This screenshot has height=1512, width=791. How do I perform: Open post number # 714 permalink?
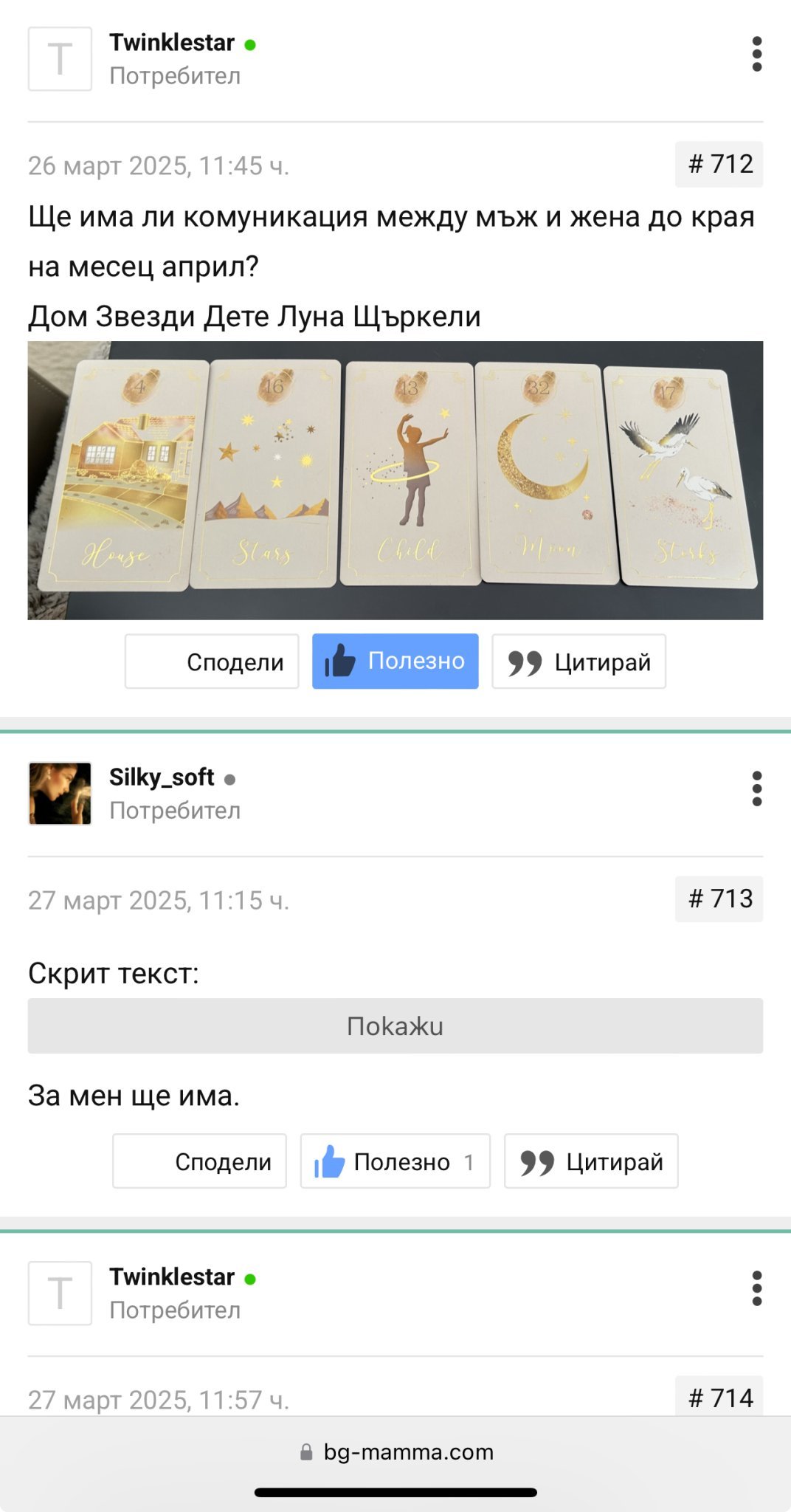tap(719, 1398)
